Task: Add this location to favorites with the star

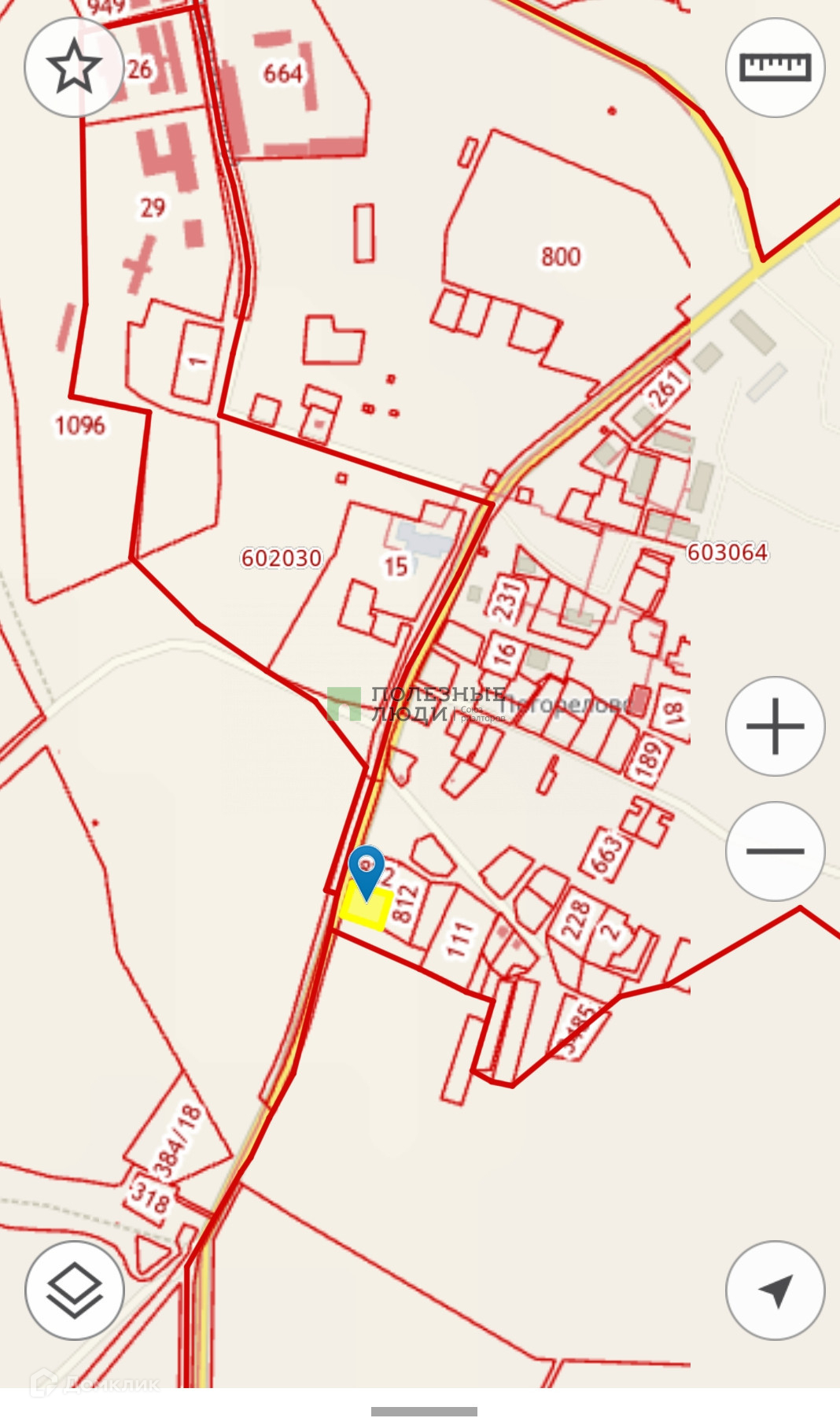Action: coord(75,67)
